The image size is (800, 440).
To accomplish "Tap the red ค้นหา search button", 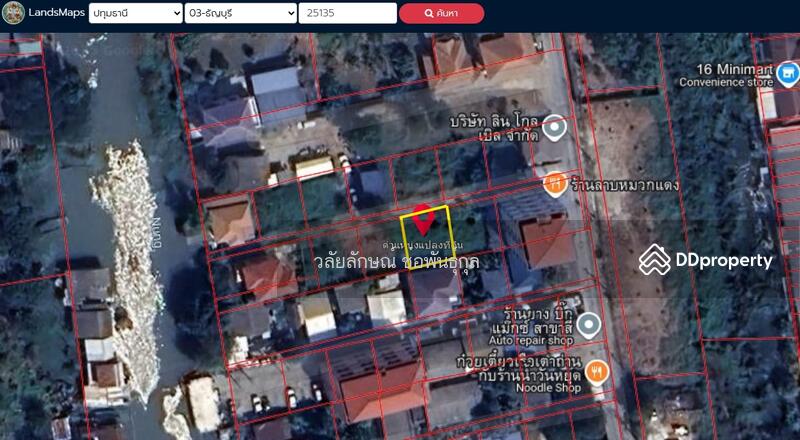I will (x=441, y=13).
